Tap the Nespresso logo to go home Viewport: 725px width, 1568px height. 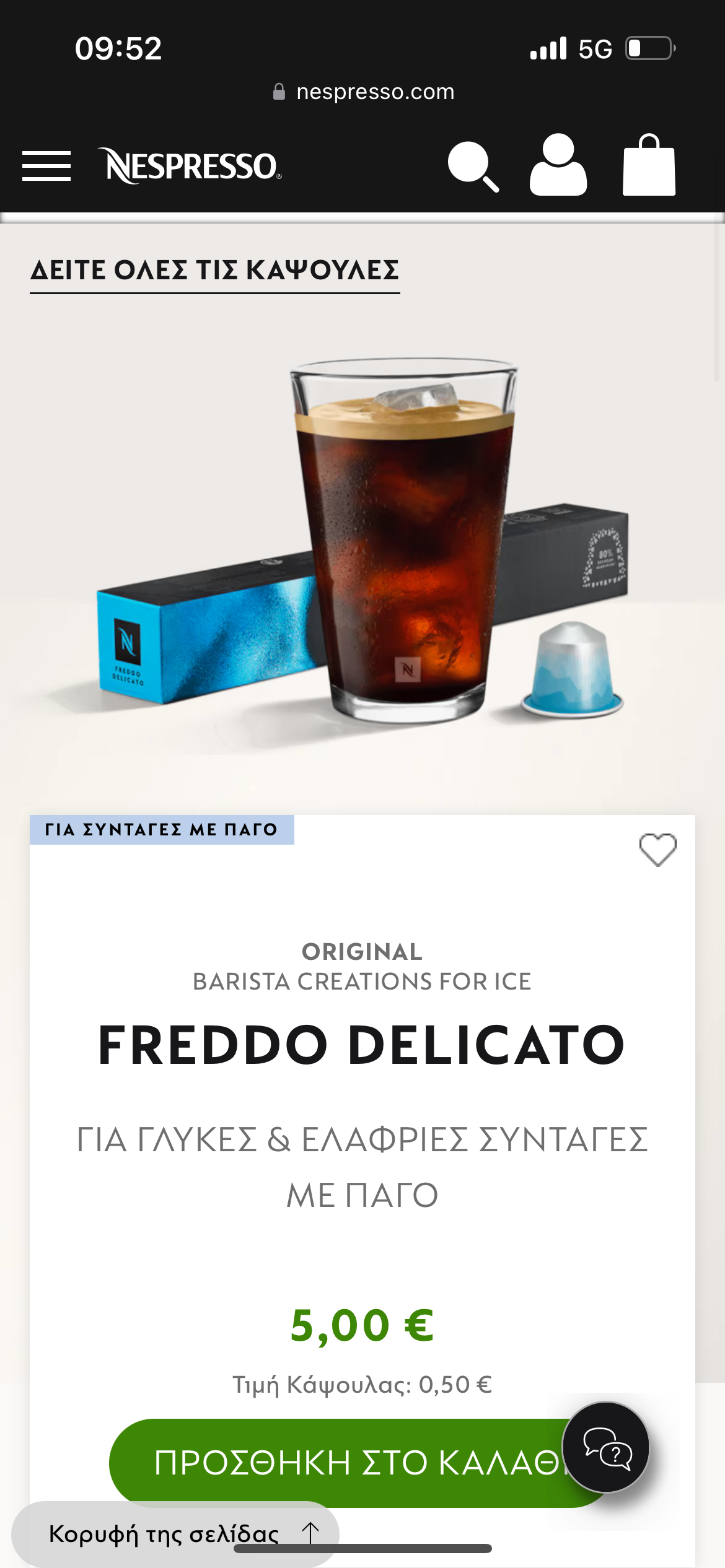coord(190,166)
